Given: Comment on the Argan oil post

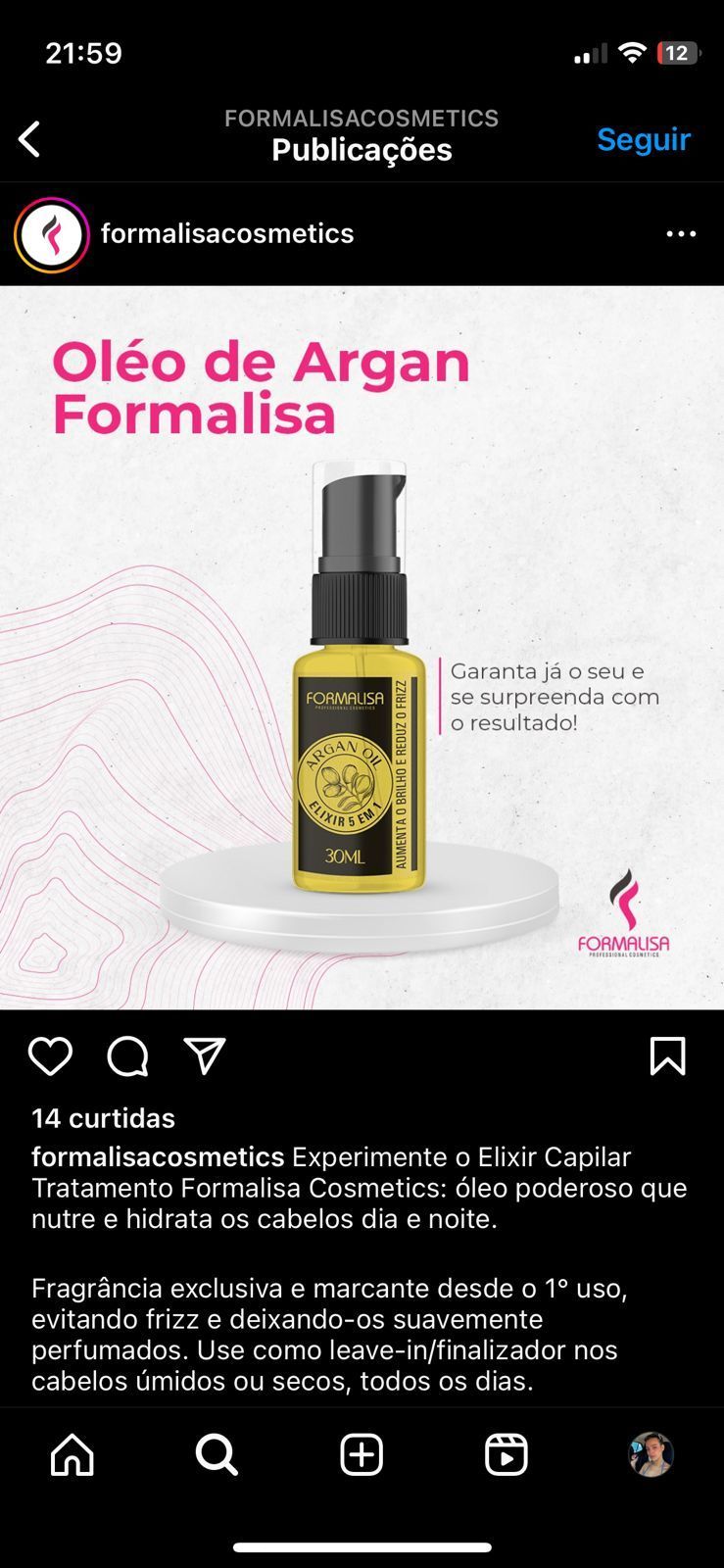Looking at the screenshot, I should tap(127, 1056).
